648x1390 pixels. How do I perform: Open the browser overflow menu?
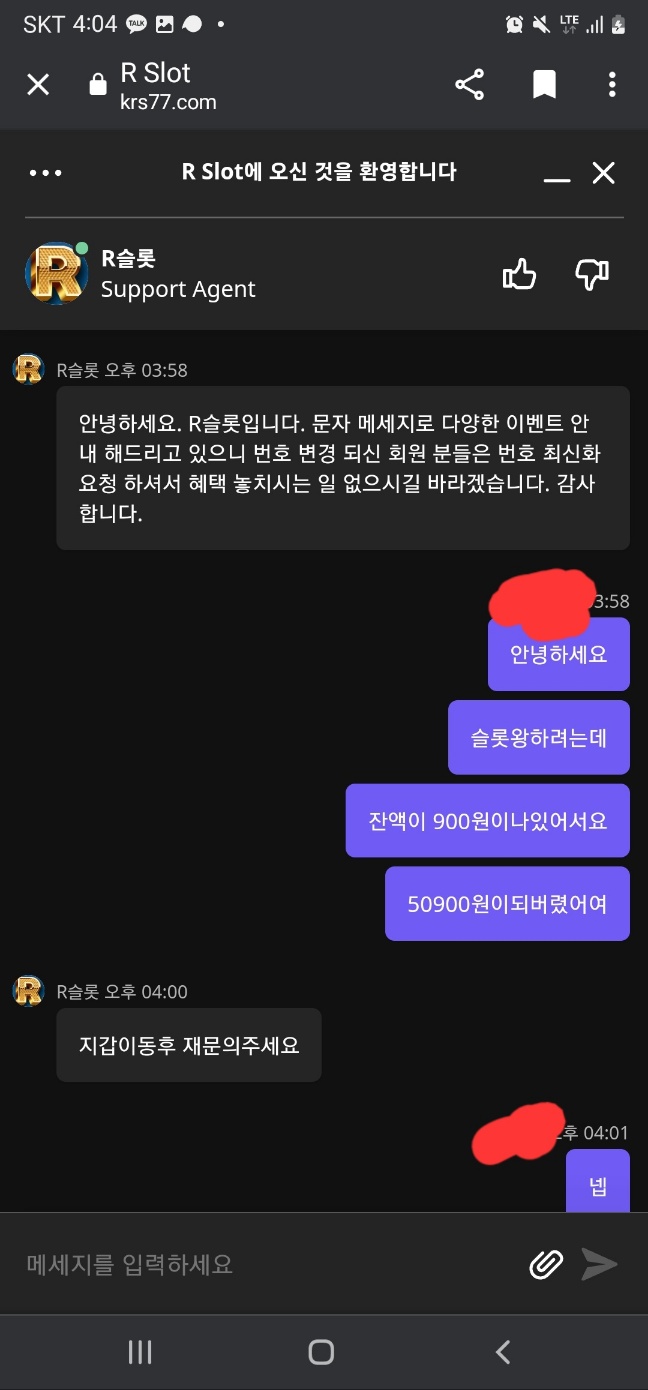(612, 85)
